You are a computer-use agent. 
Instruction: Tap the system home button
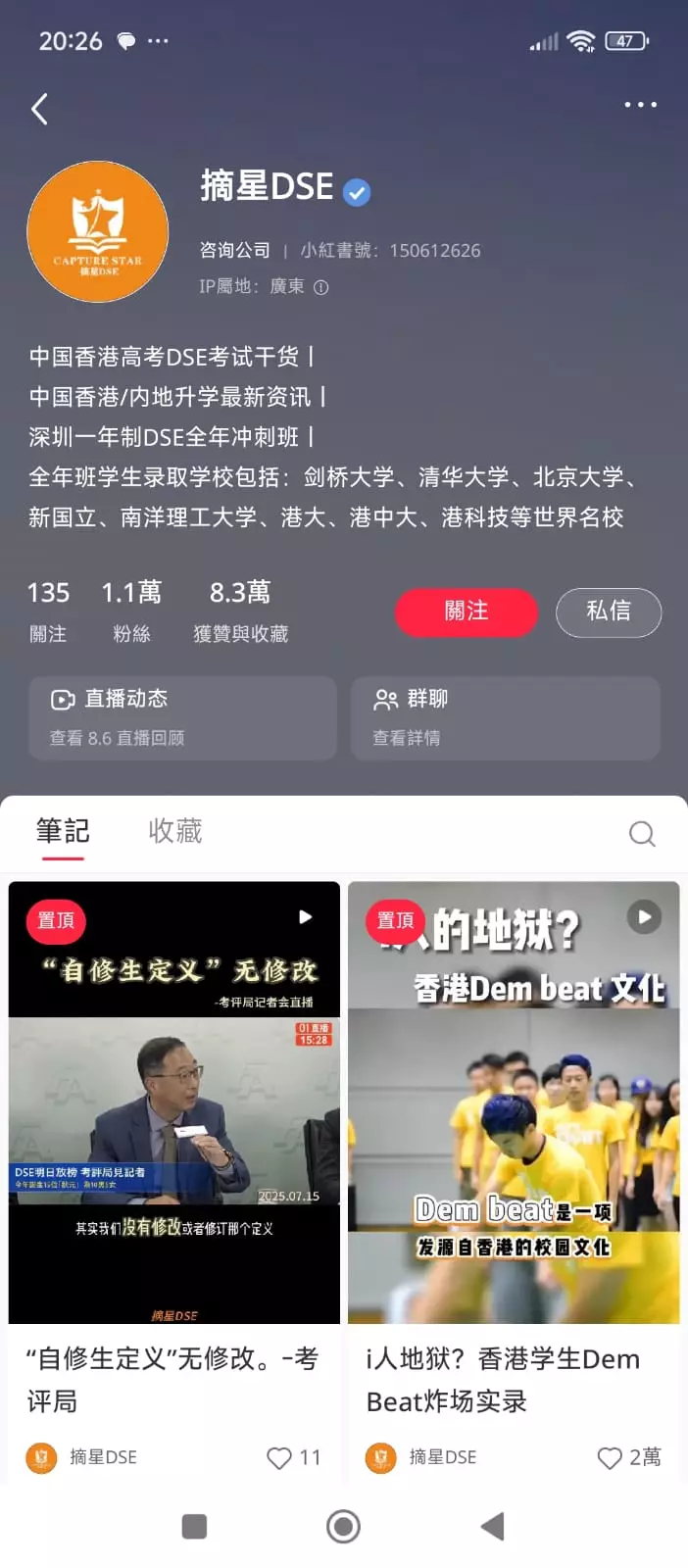tap(343, 1526)
